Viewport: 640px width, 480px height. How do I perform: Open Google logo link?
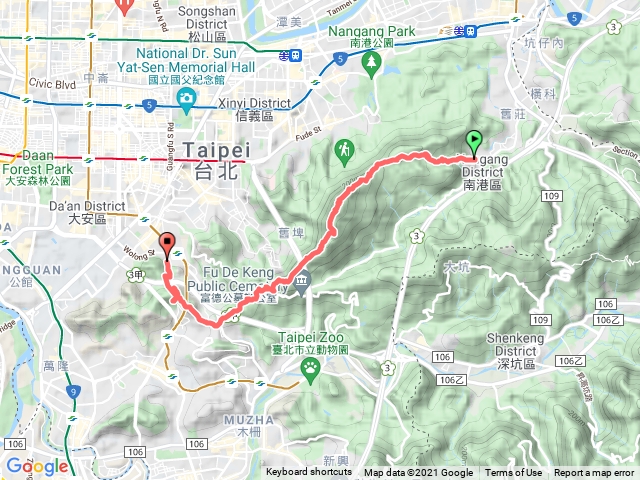(37, 466)
